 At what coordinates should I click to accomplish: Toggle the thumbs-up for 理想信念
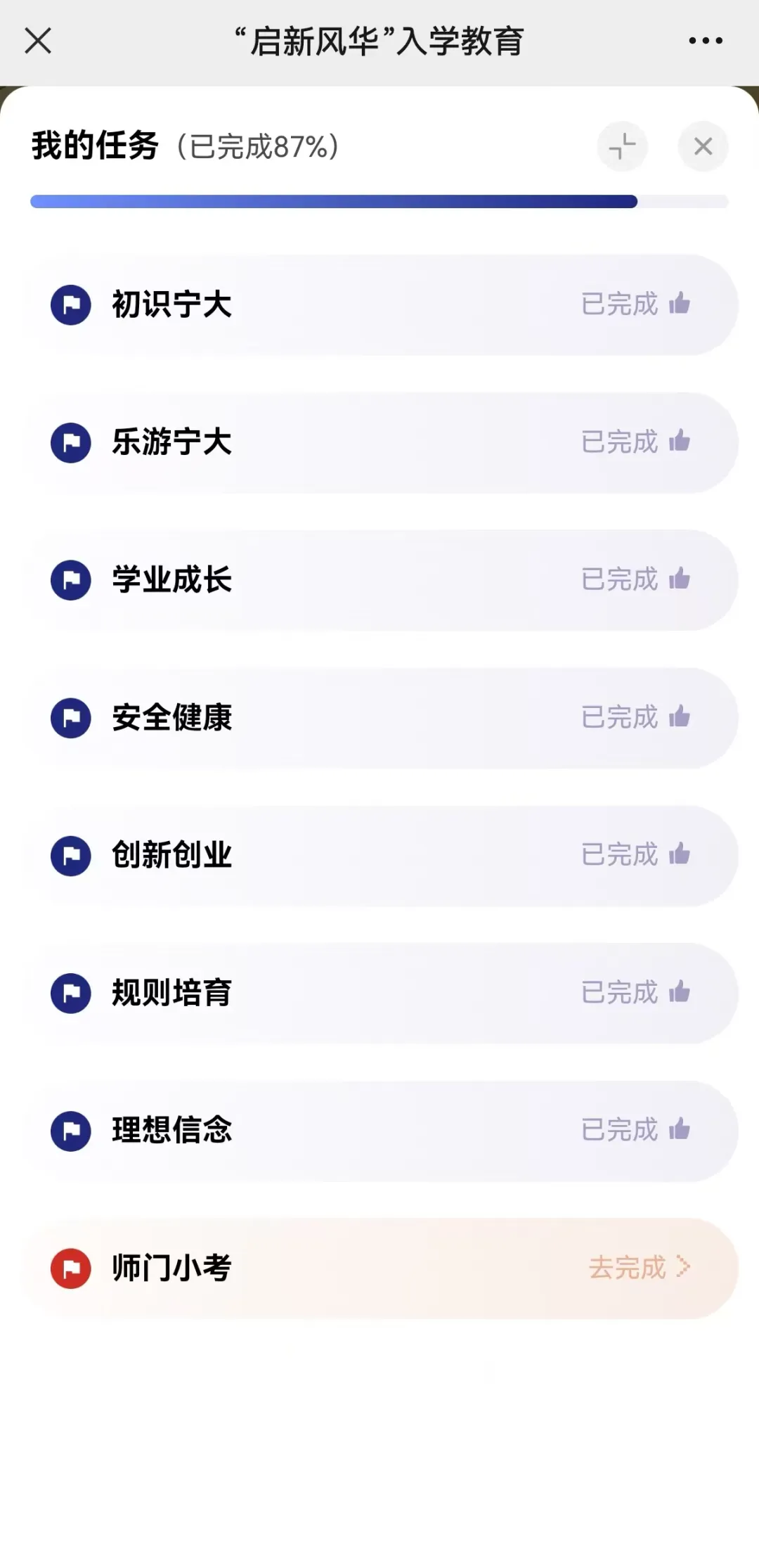[680, 1130]
